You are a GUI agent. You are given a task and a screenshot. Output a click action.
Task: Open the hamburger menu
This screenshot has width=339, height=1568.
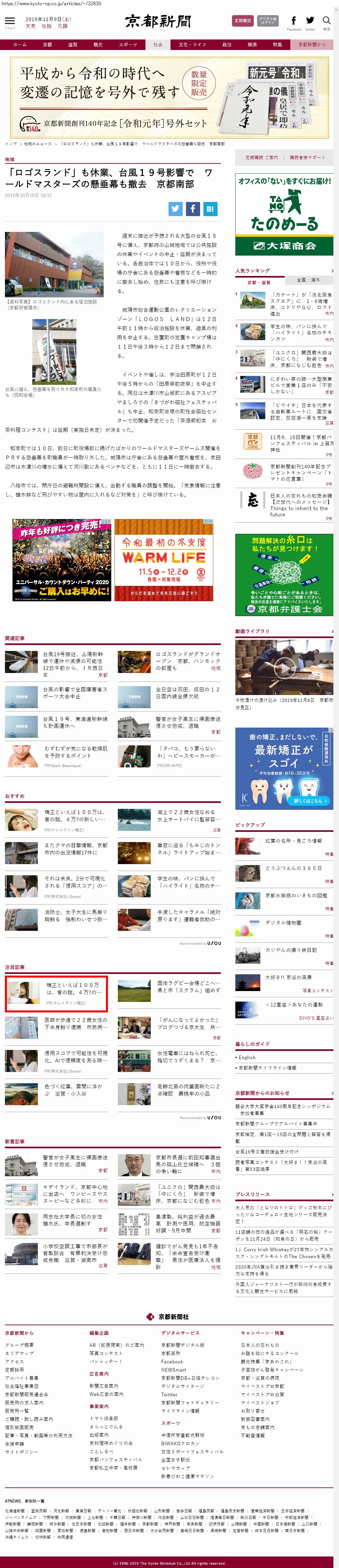[x=10, y=22]
